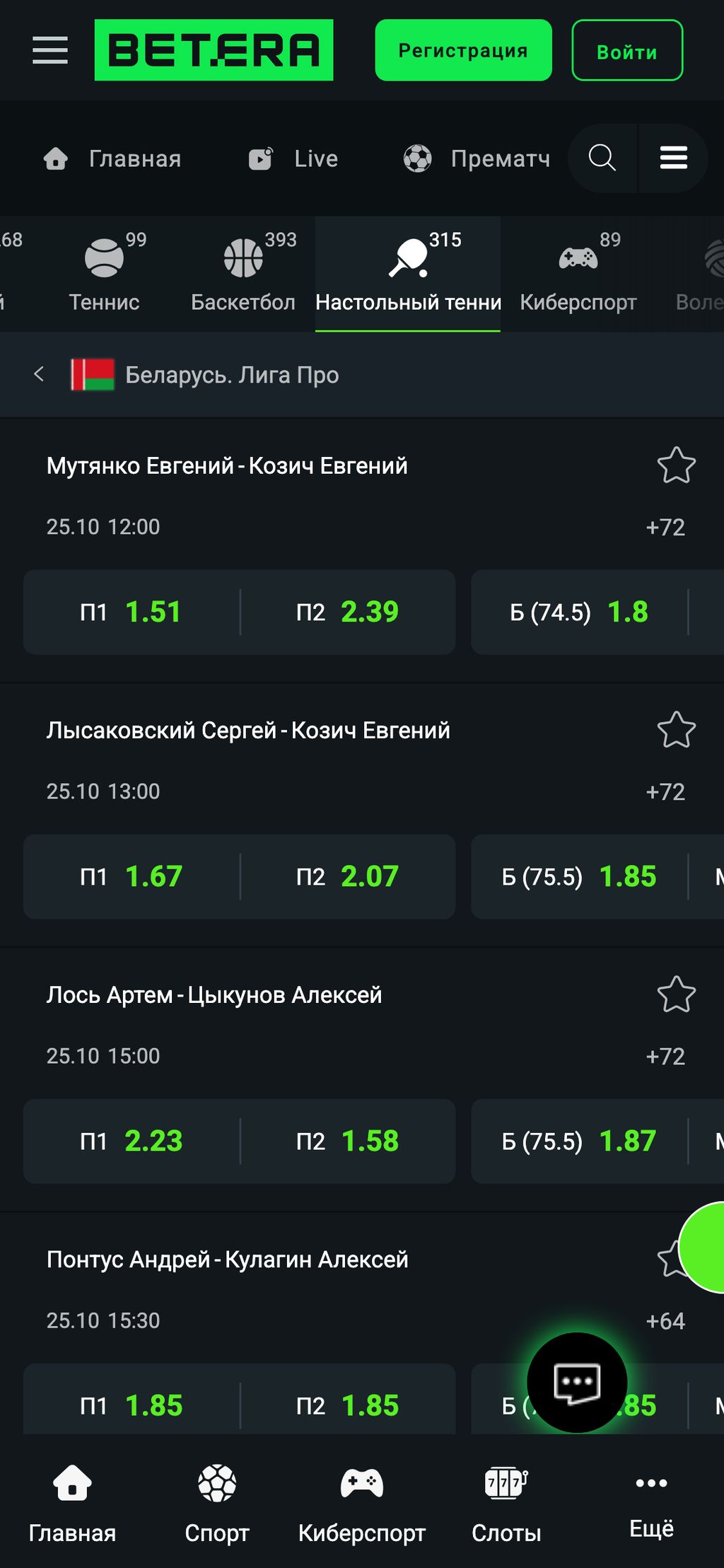The width and height of the screenshot is (724, 1568).
Task: Click the Регистрация button
Action: pos(463,50)
